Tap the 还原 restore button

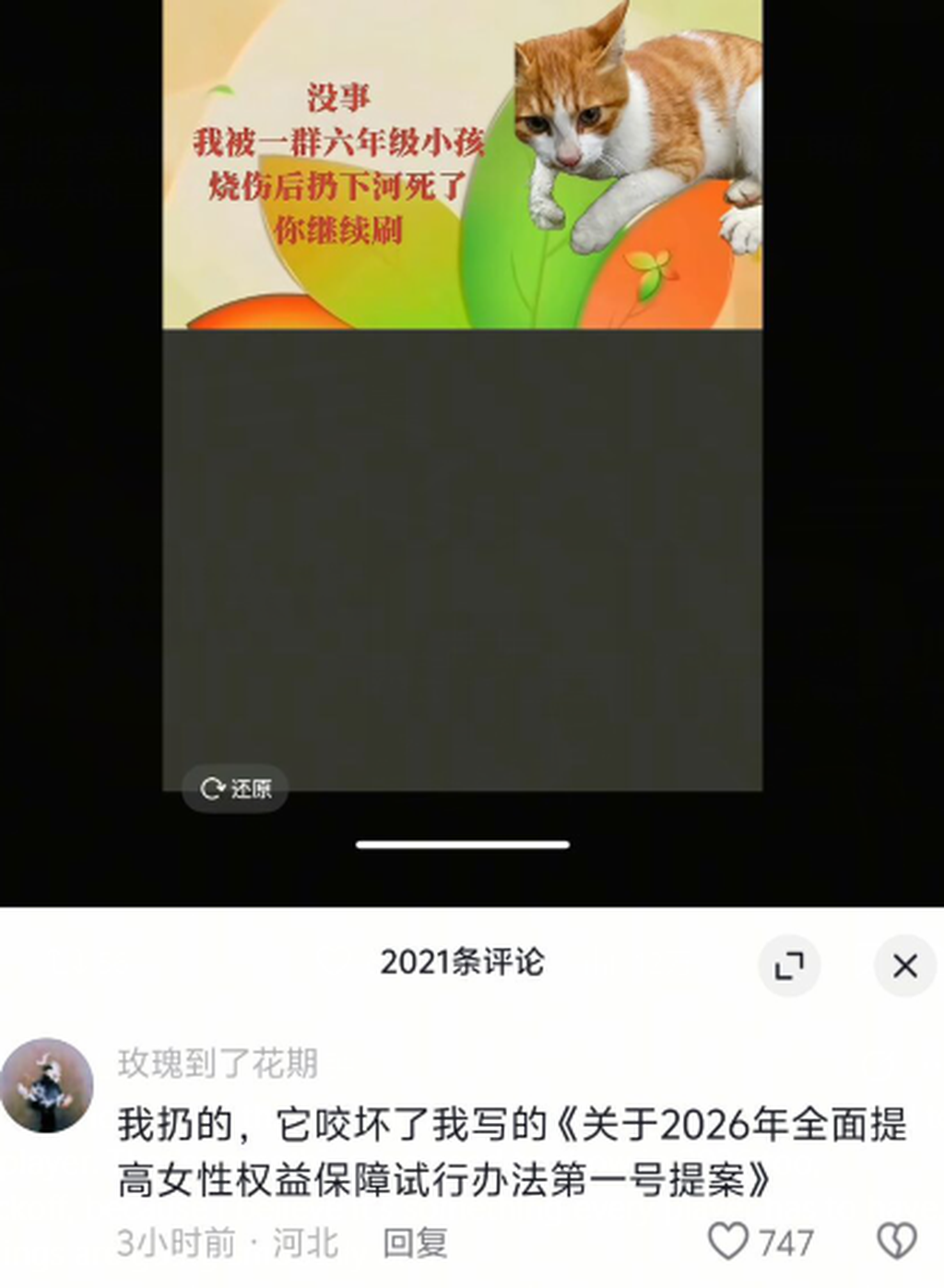(x=235, y=788)
